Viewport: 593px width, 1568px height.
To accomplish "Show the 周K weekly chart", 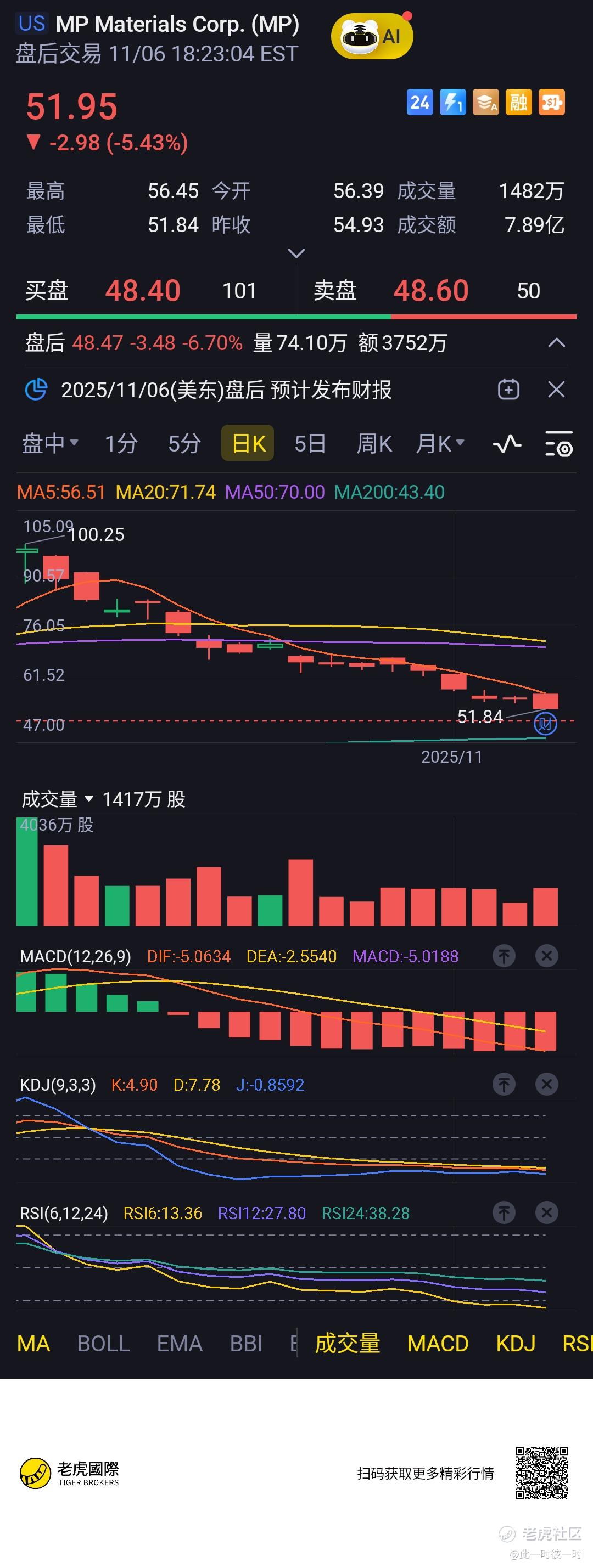I will pyautogui.click(x=373, y=443).
